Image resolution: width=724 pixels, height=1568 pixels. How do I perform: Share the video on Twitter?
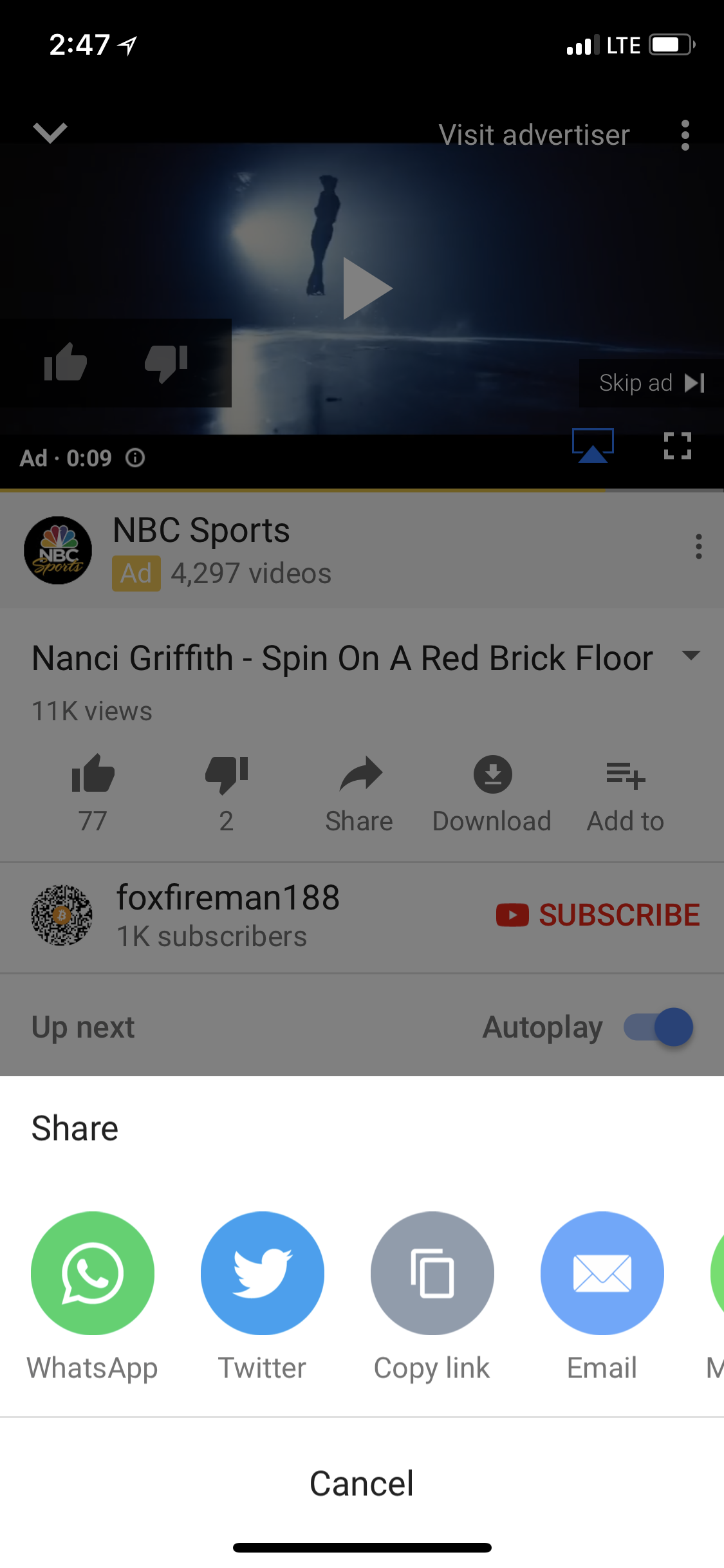pyautogui.click(x=262, y=1273)
